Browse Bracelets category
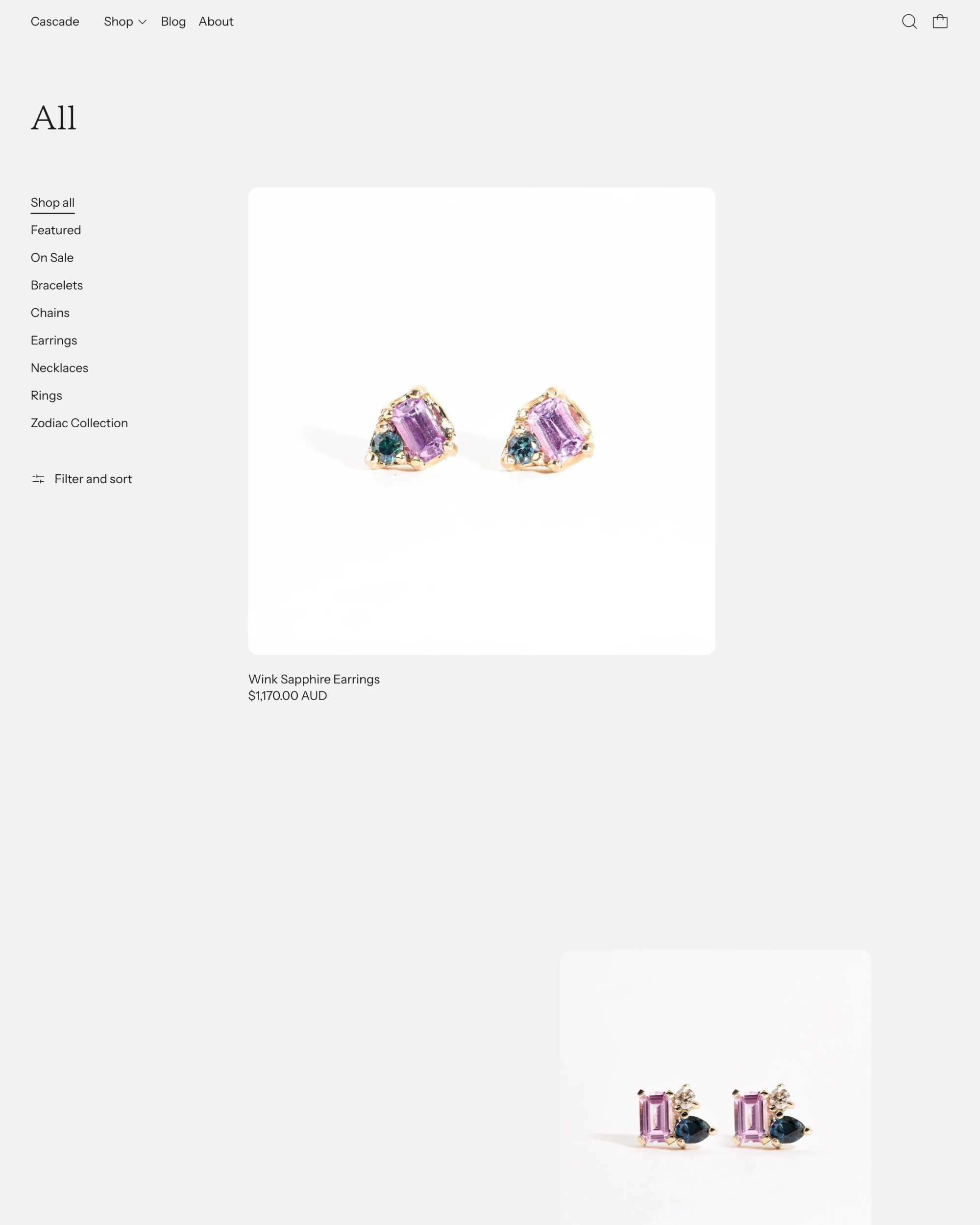 [57, 285]
